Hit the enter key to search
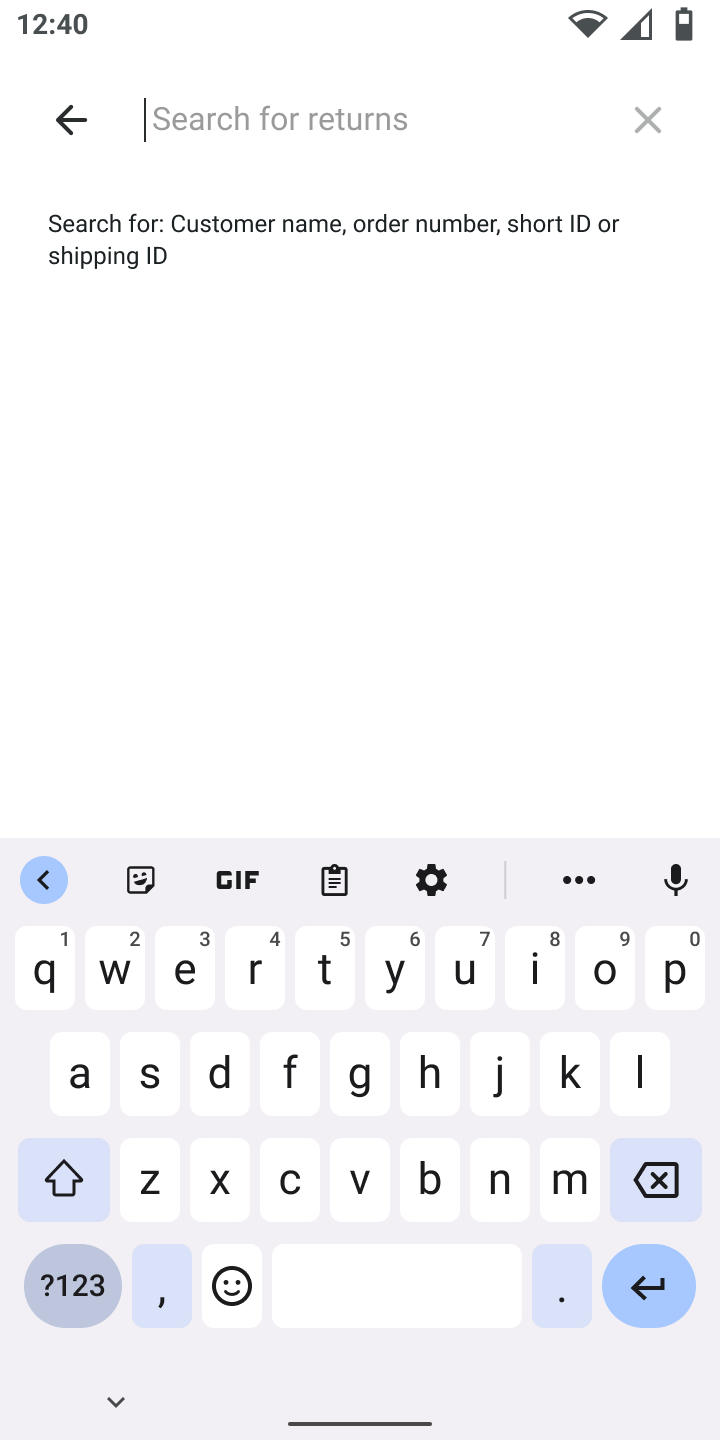Image resolution: width=720 pixels, height=1440 pixels. point(648,1286)
